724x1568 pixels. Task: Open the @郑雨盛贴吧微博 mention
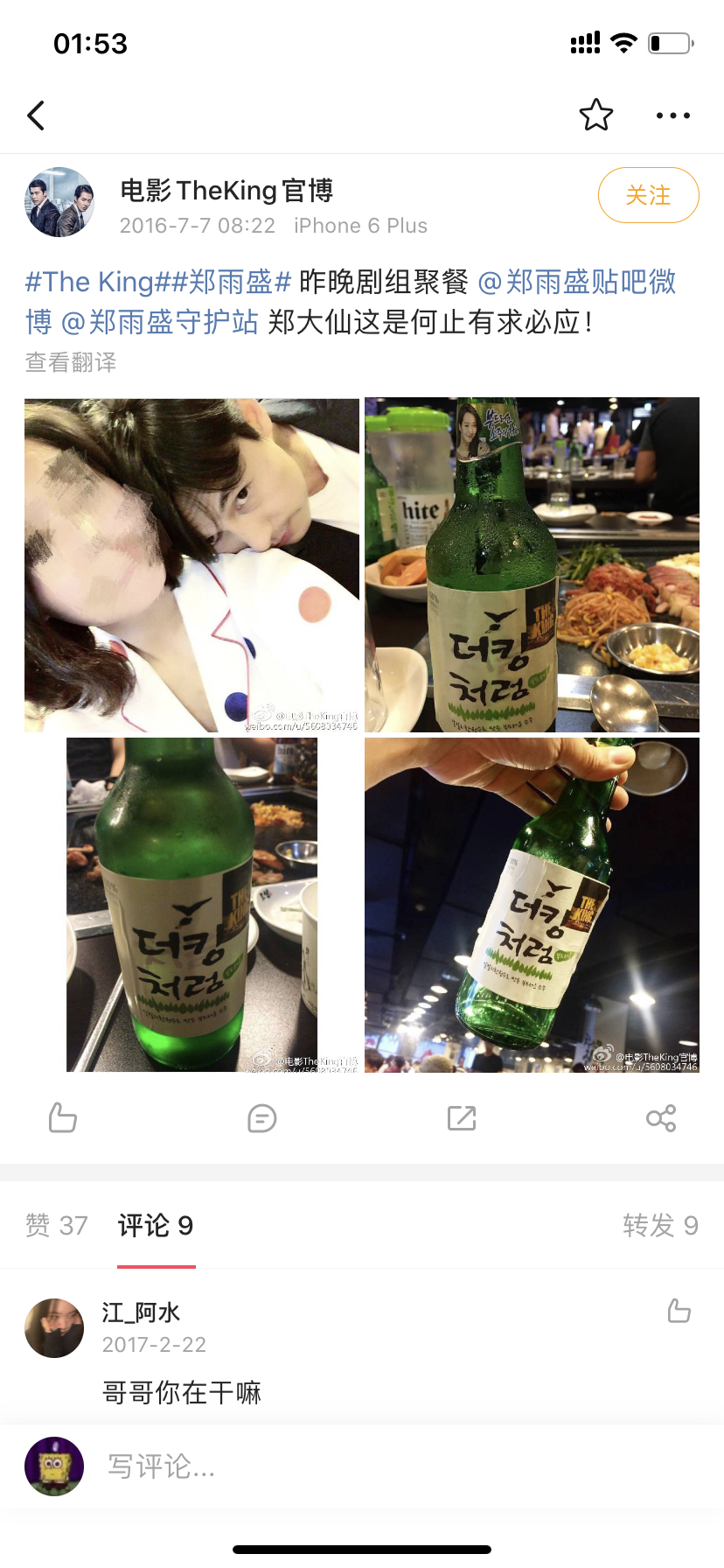[577, 282]
